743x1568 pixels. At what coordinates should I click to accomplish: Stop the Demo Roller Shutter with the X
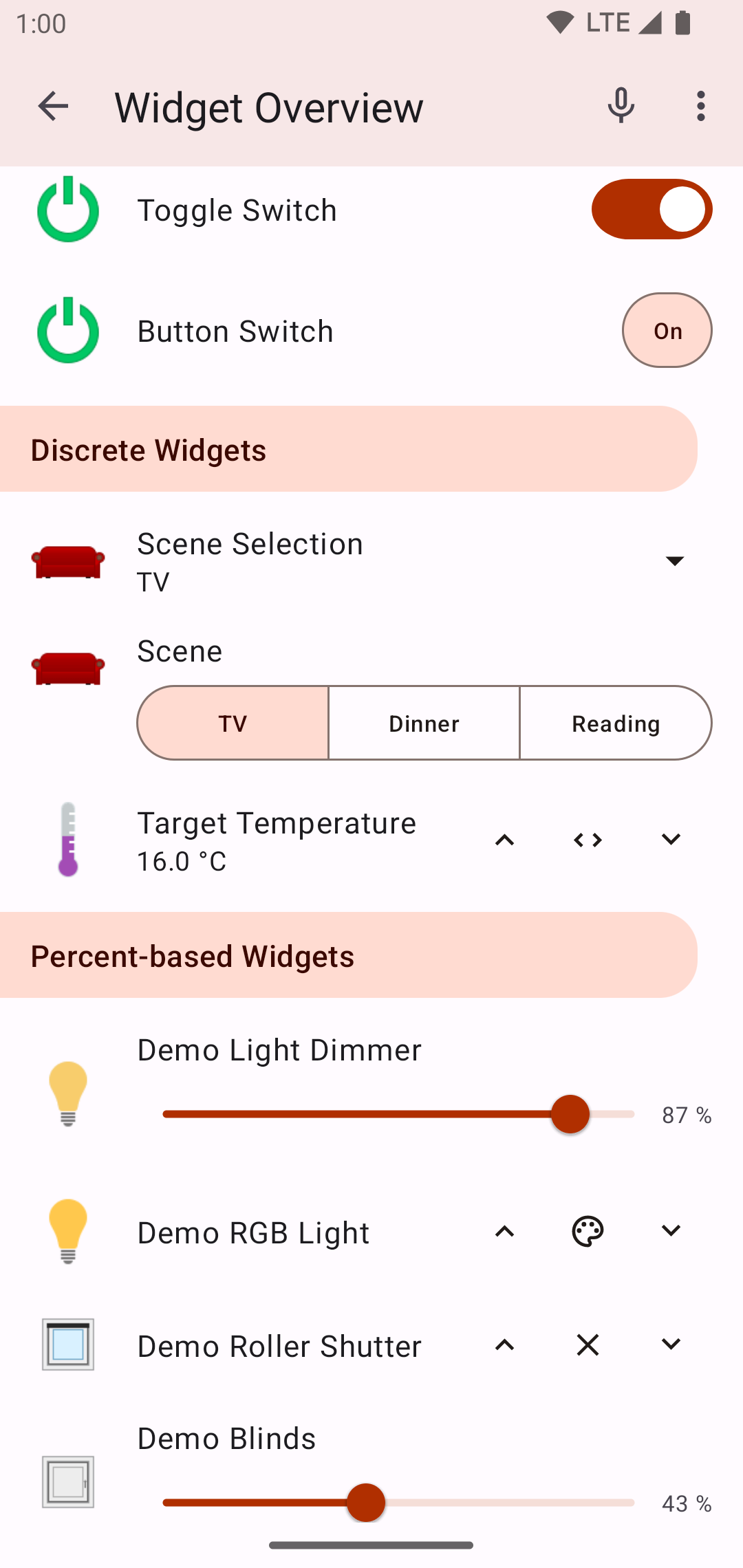[x=587, y=1344]
